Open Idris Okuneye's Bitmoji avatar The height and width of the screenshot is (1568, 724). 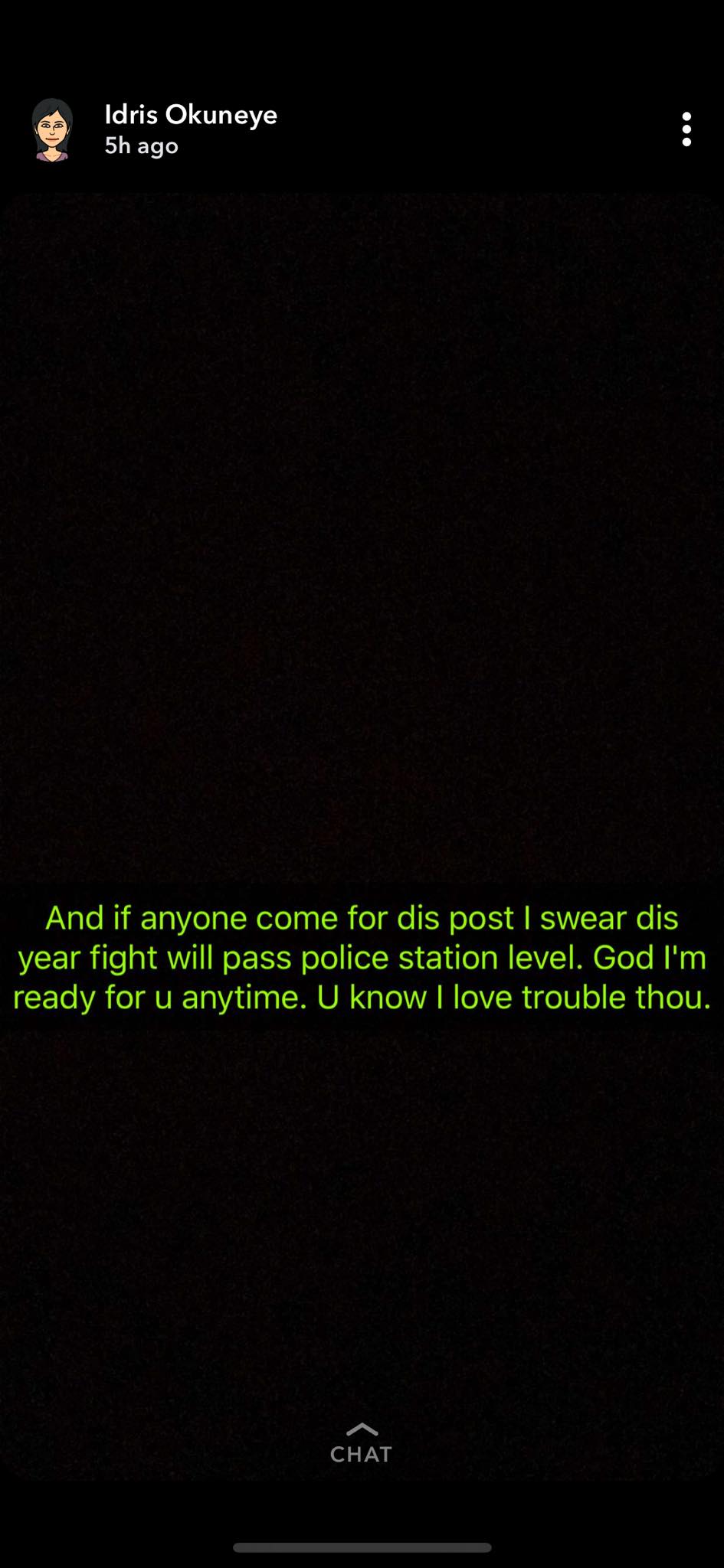pyautogui.click(x=52, y=129)
